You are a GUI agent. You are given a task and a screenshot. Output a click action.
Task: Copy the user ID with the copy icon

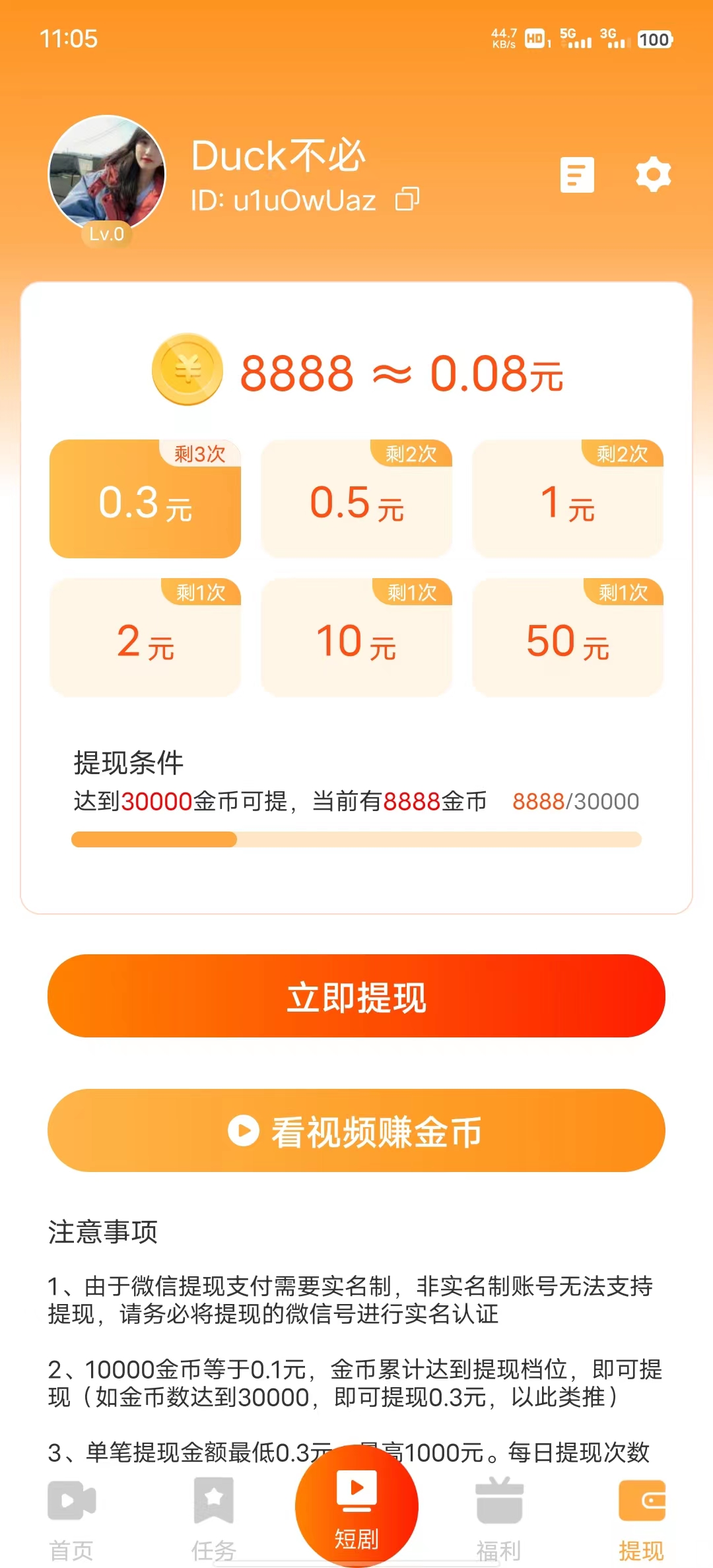407,199
